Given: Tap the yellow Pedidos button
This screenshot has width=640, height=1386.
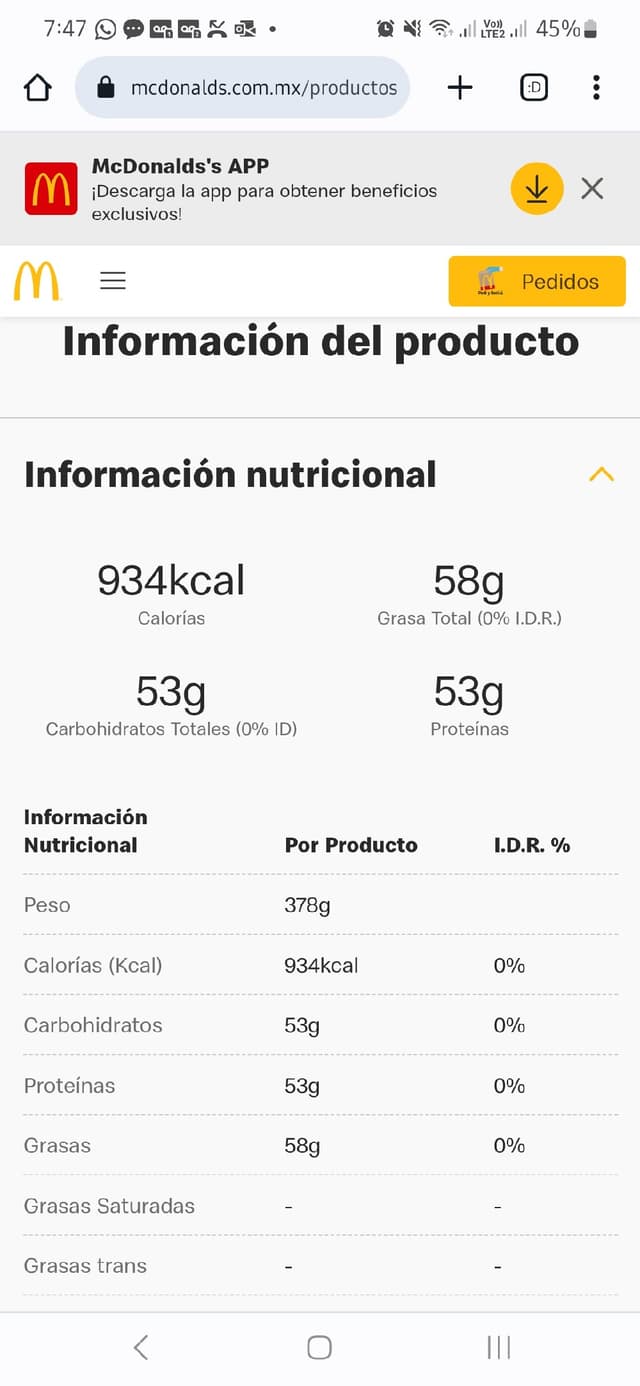Looking at the screenshot, I should click(x=537, y=281).
